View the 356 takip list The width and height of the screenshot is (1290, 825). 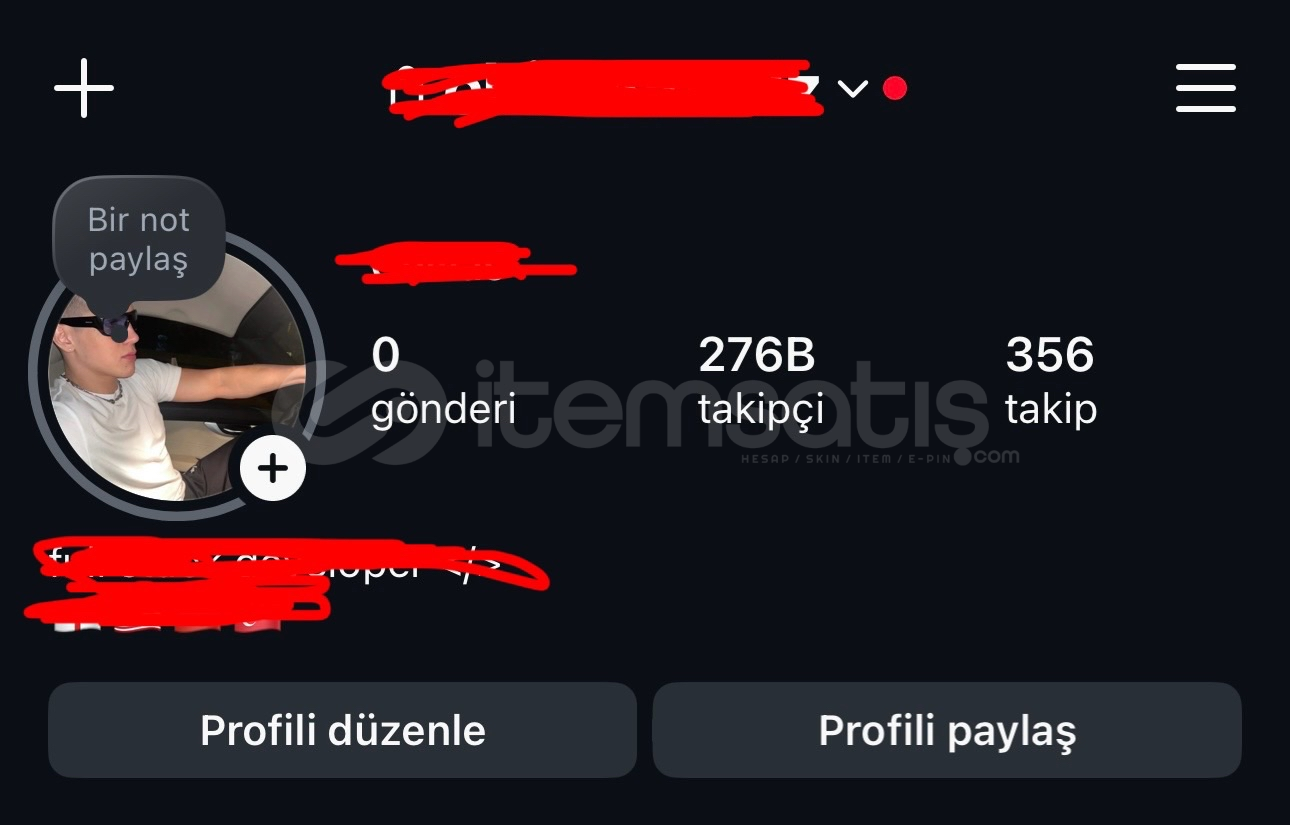tap(1050, 380)
